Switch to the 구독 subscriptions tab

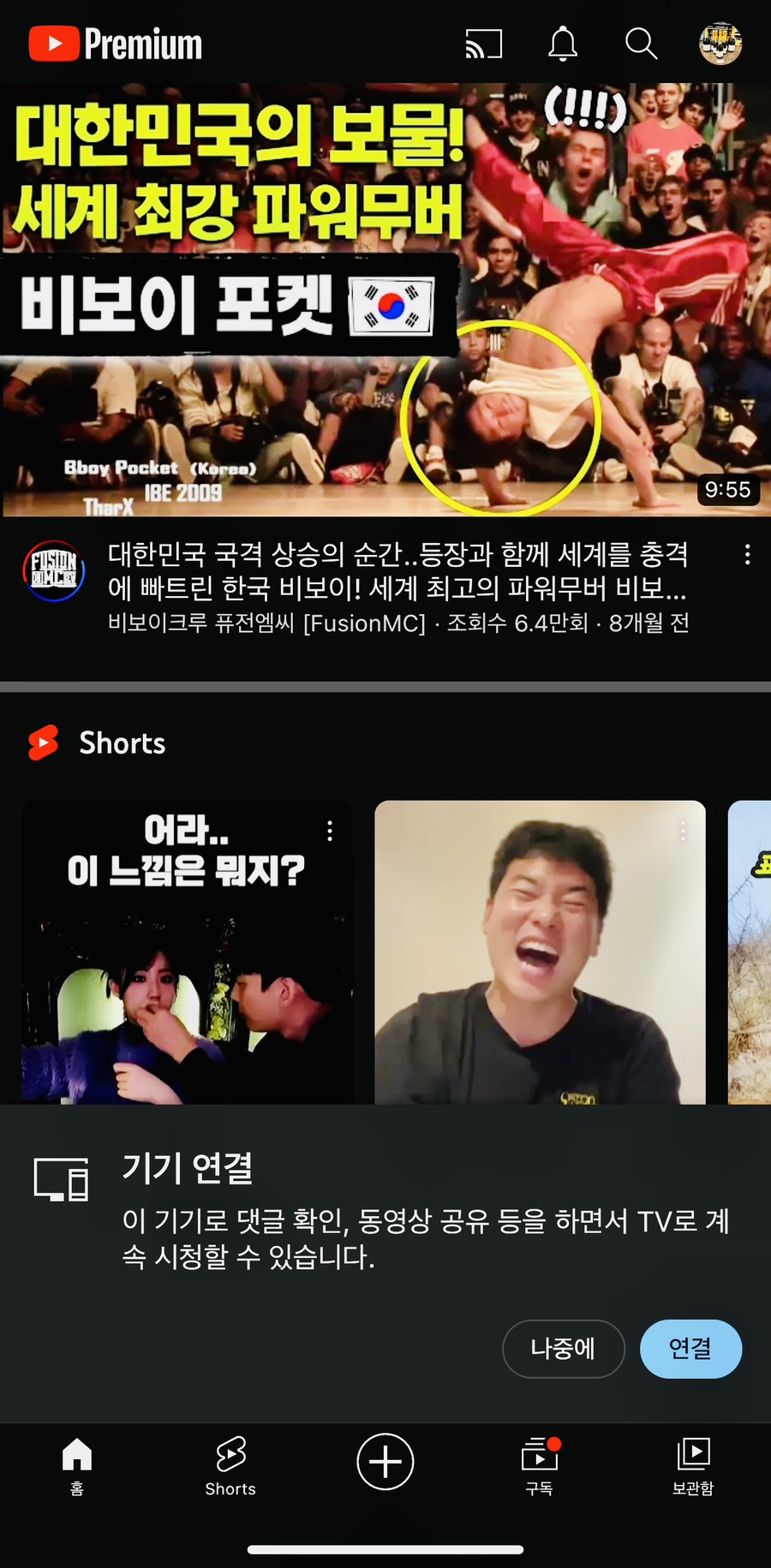540,1466
